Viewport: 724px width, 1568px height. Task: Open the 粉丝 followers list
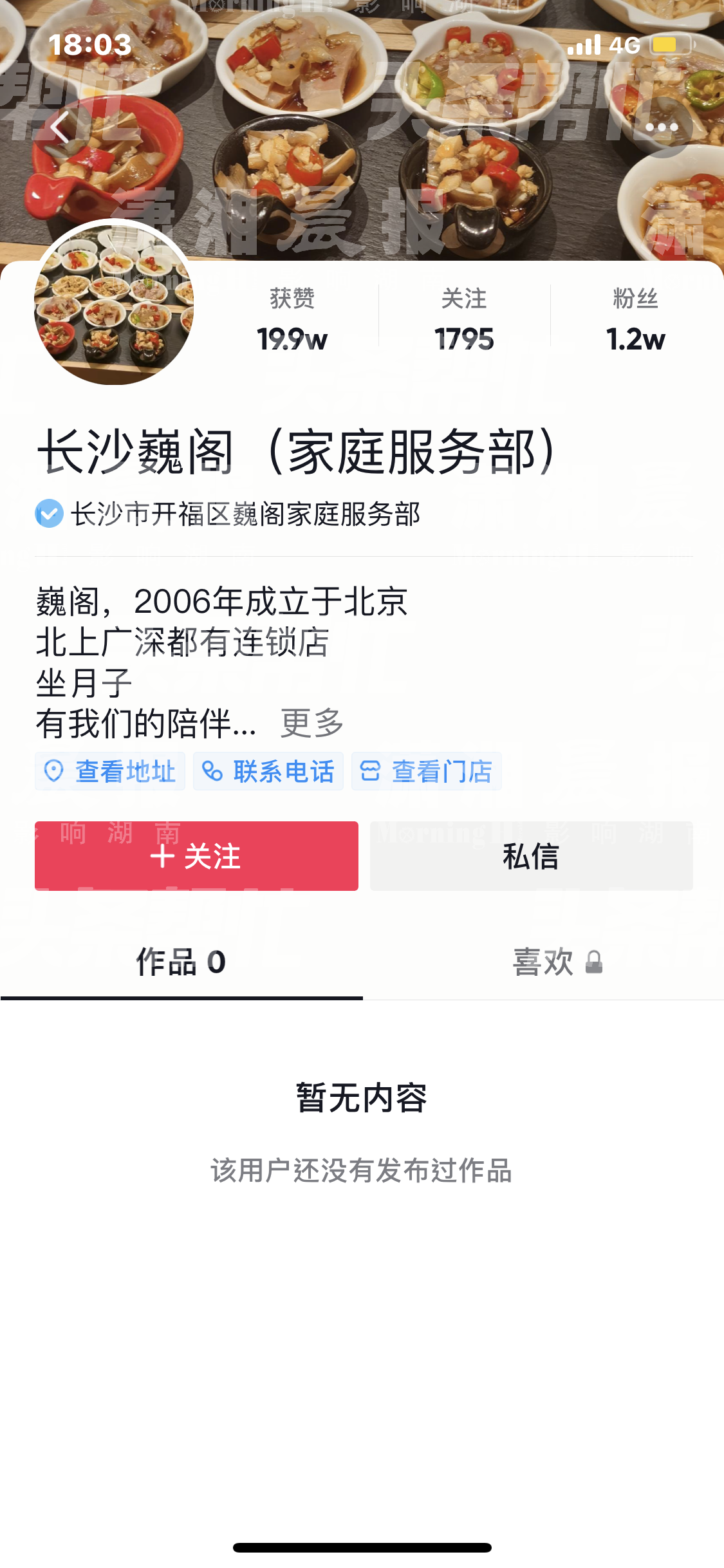636,319
